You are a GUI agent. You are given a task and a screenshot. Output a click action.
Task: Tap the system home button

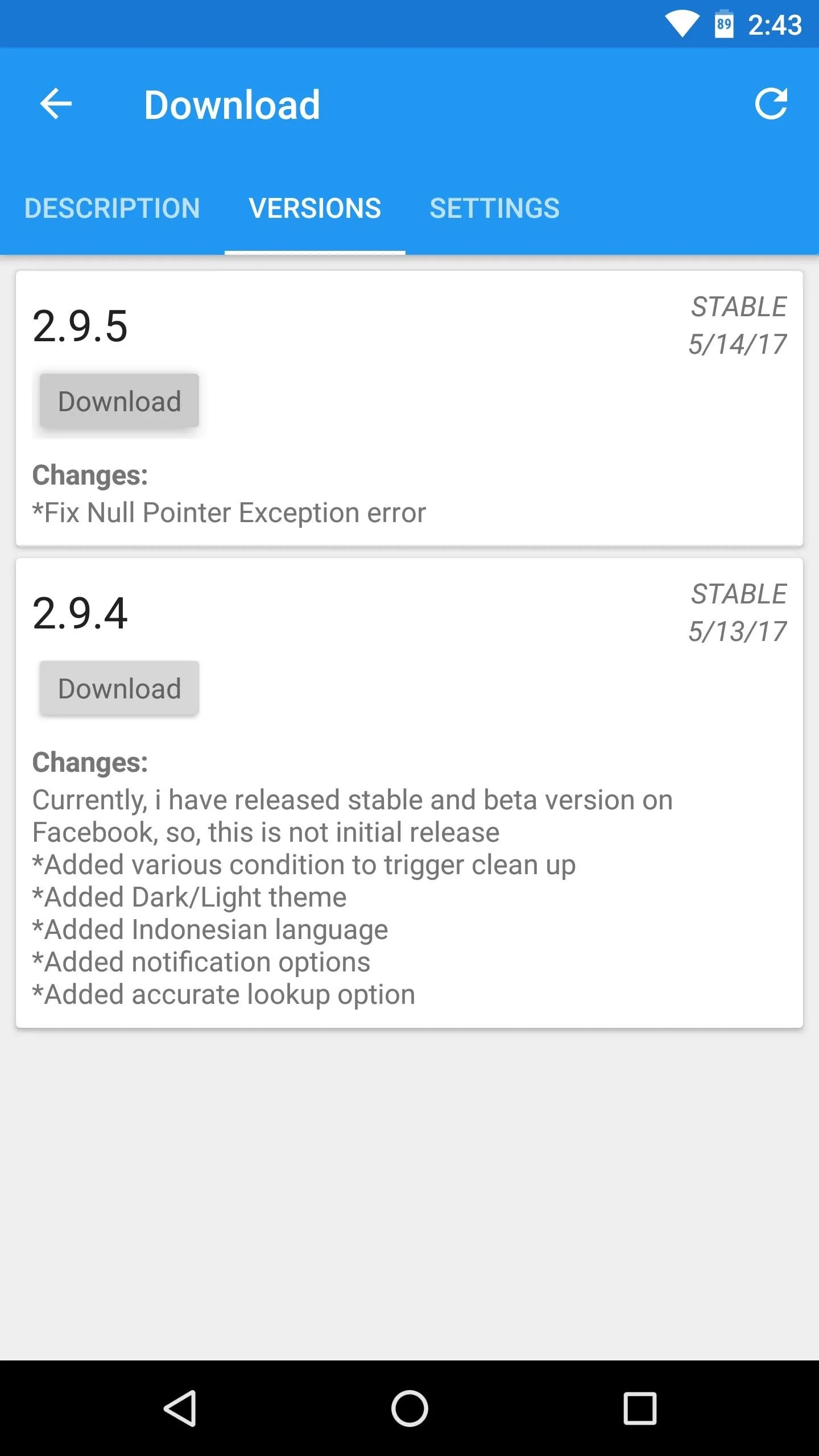click(409, 1408)
